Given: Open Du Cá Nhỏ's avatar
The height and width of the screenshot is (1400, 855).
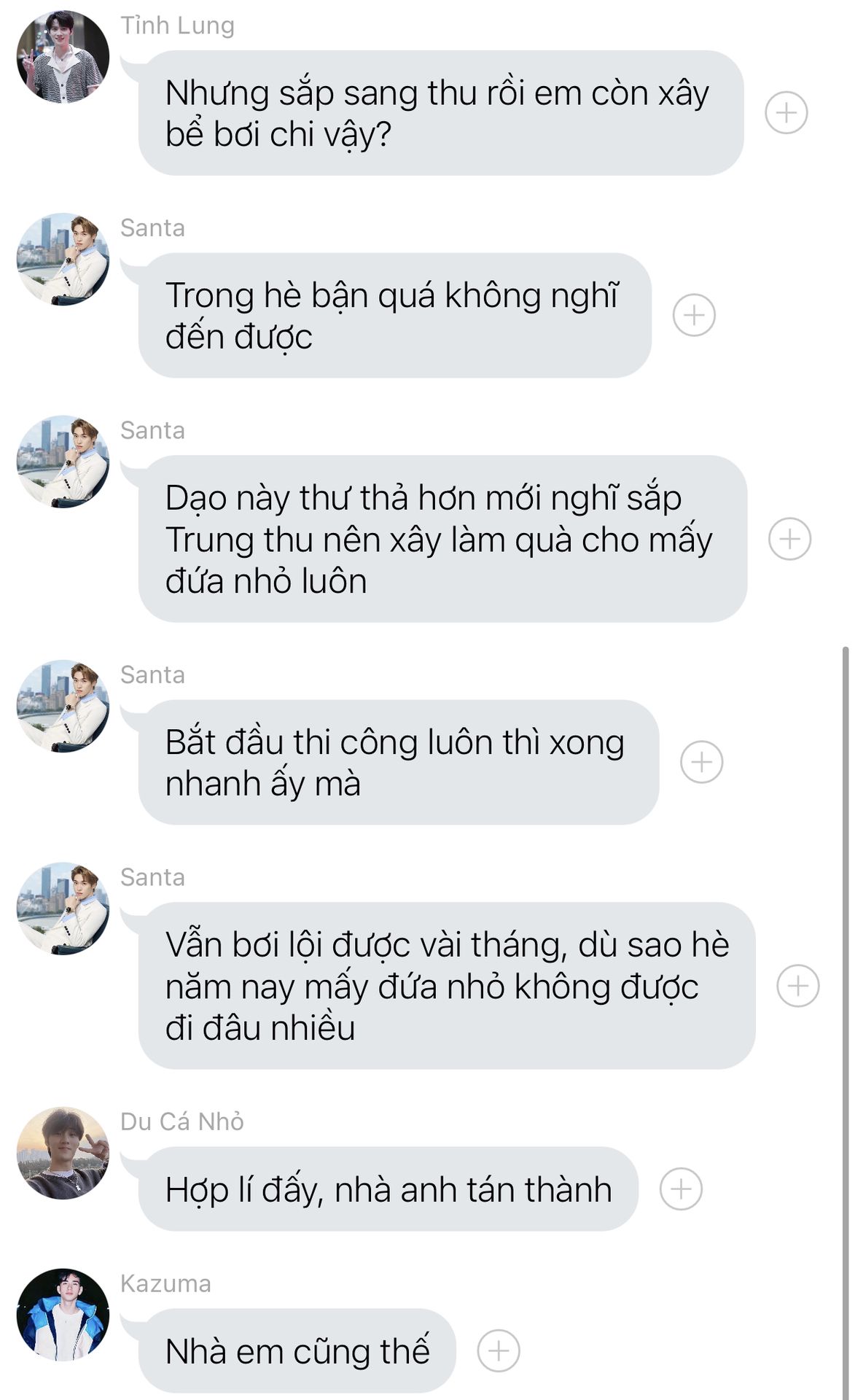Looking at the screenshot, I should 63,1153.
